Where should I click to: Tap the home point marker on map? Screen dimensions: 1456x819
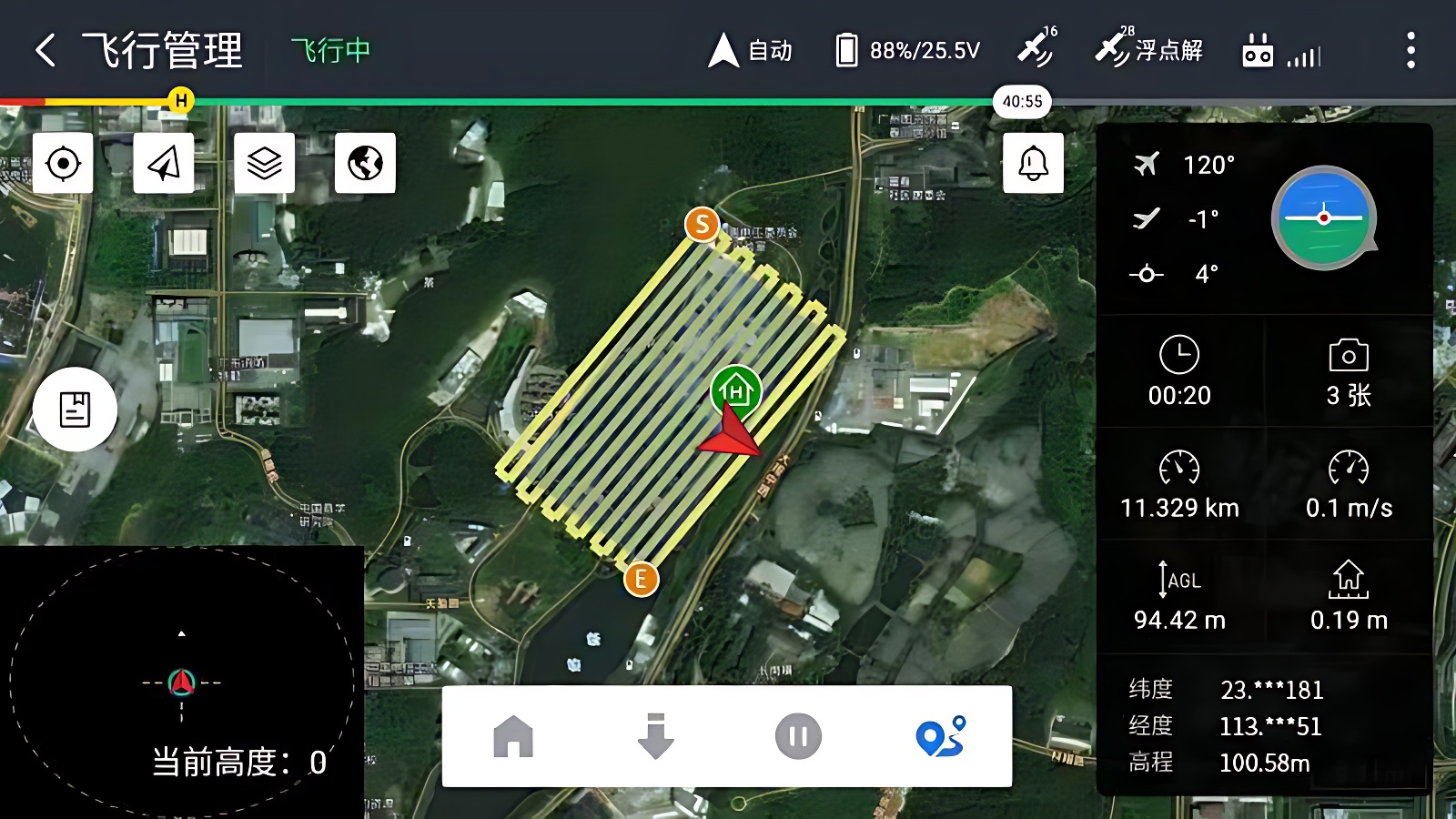pos(735,390)
